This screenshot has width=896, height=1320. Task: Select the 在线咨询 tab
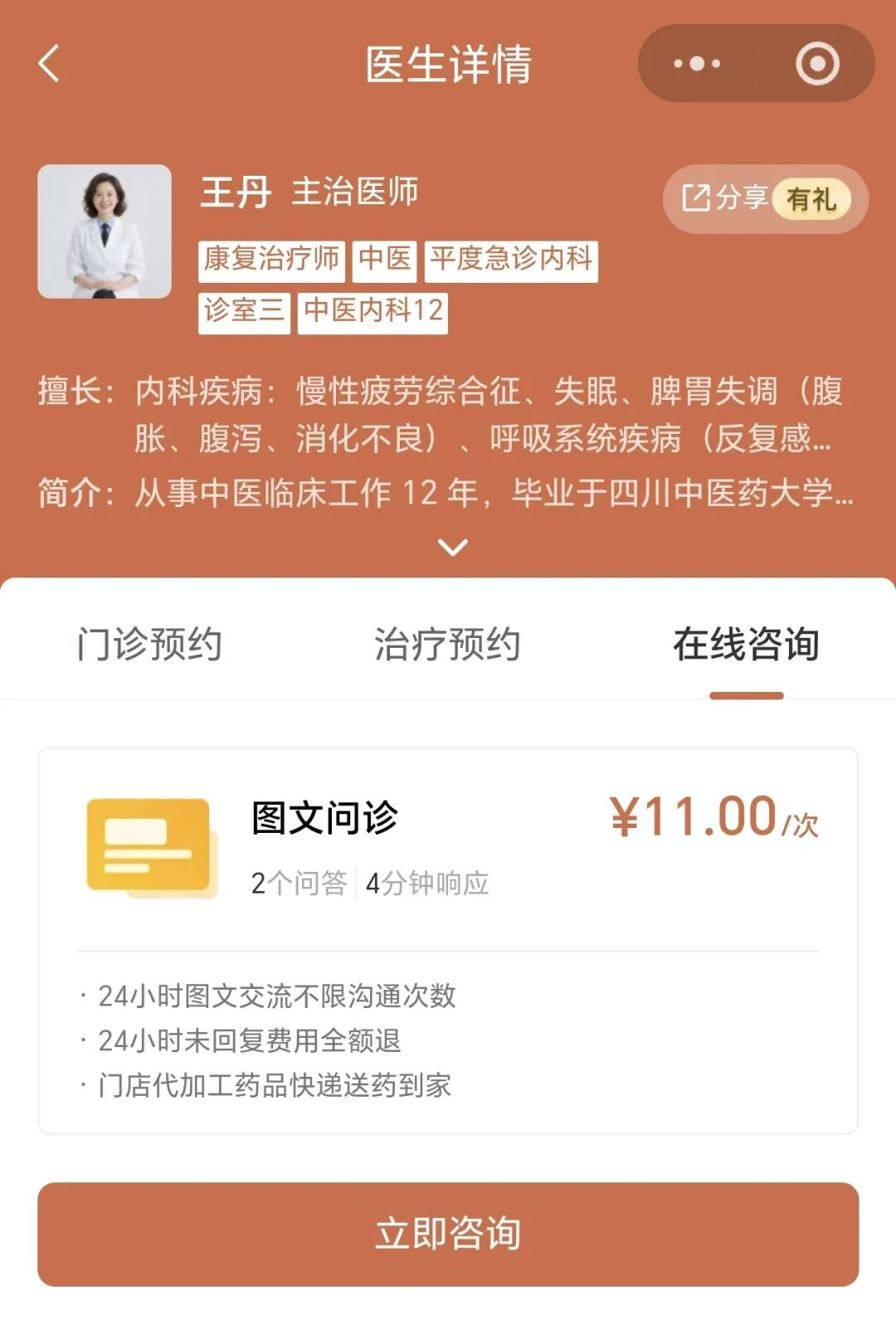pyautogui.click(x=746, y=645)
